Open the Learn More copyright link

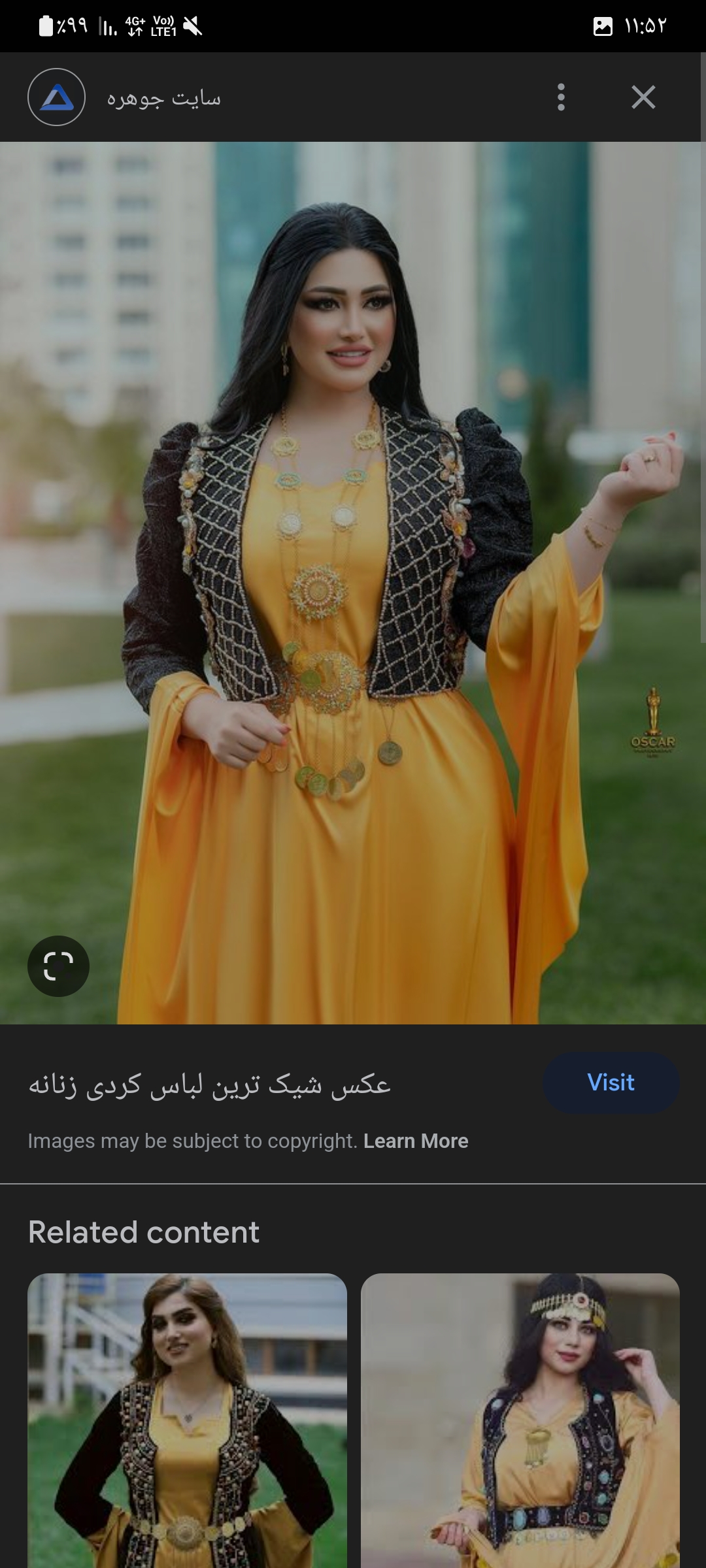416,1141
